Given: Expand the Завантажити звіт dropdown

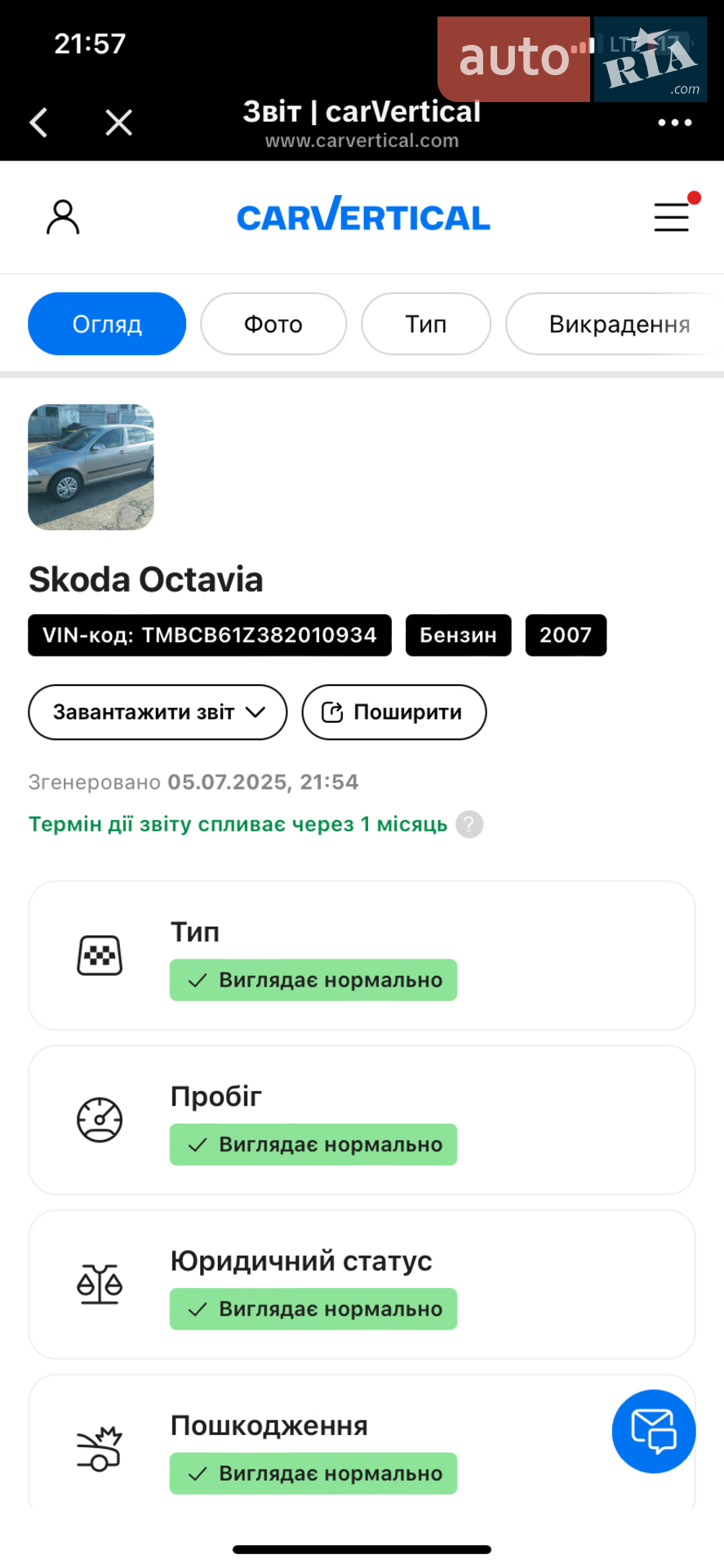Looking at the screenshot, I should 158,712.
